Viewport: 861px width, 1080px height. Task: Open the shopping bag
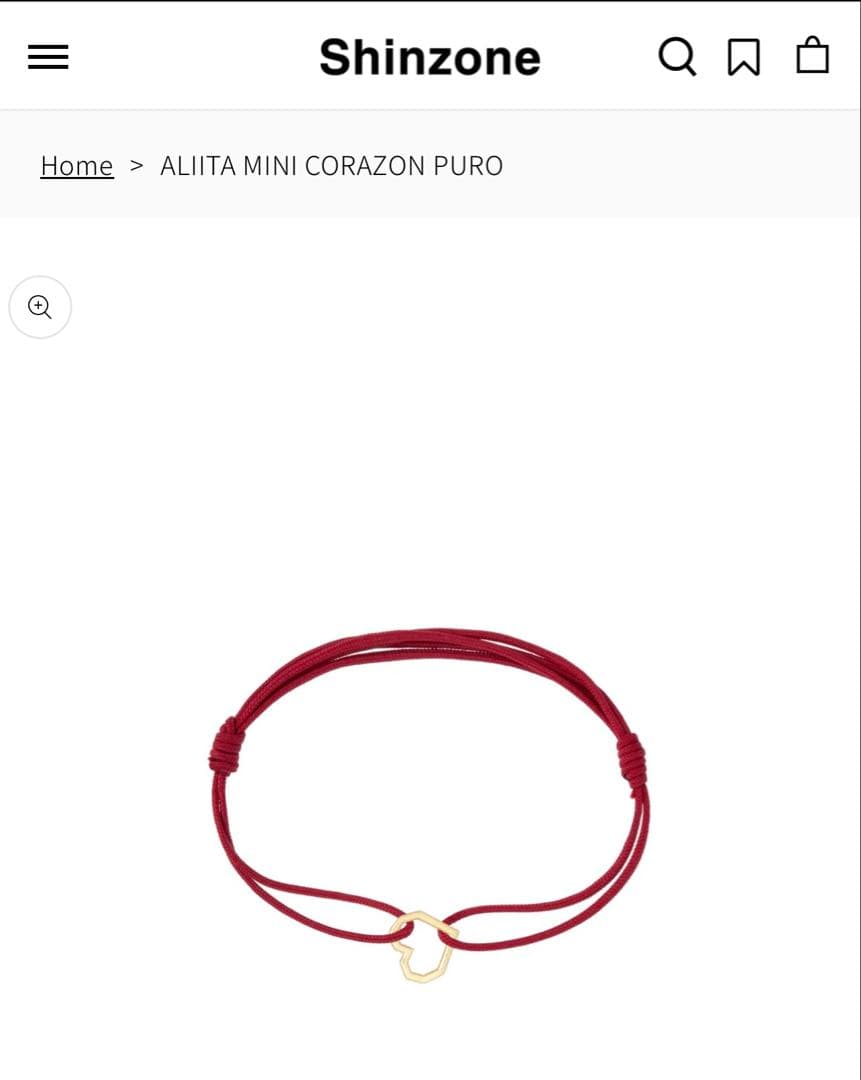[x=812, y=56]
